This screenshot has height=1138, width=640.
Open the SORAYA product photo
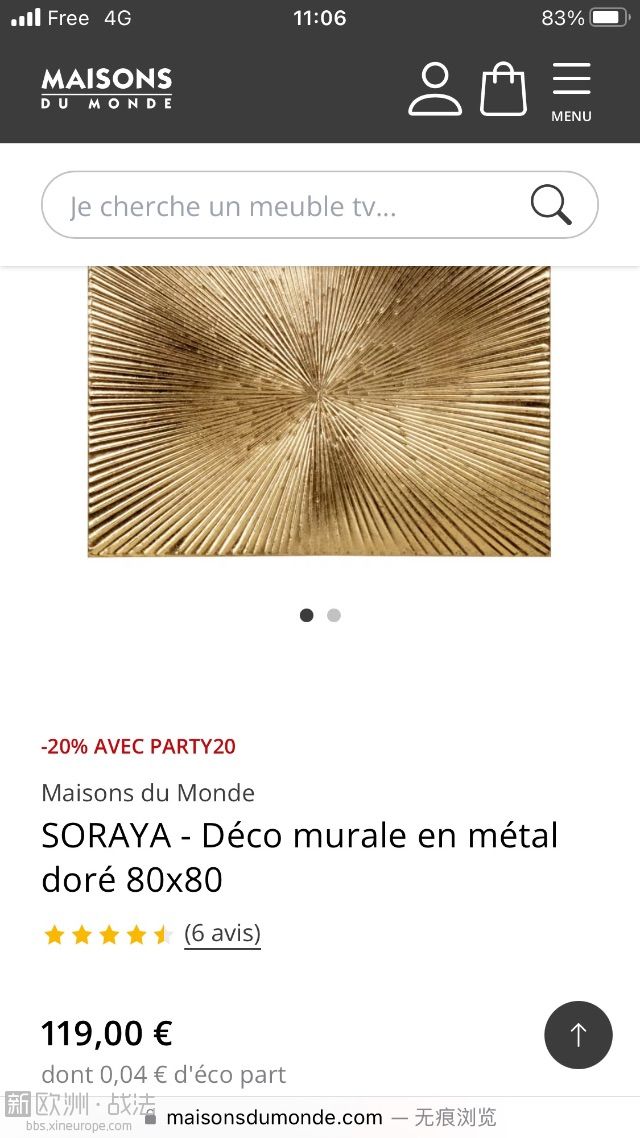(x=319, y=411)
